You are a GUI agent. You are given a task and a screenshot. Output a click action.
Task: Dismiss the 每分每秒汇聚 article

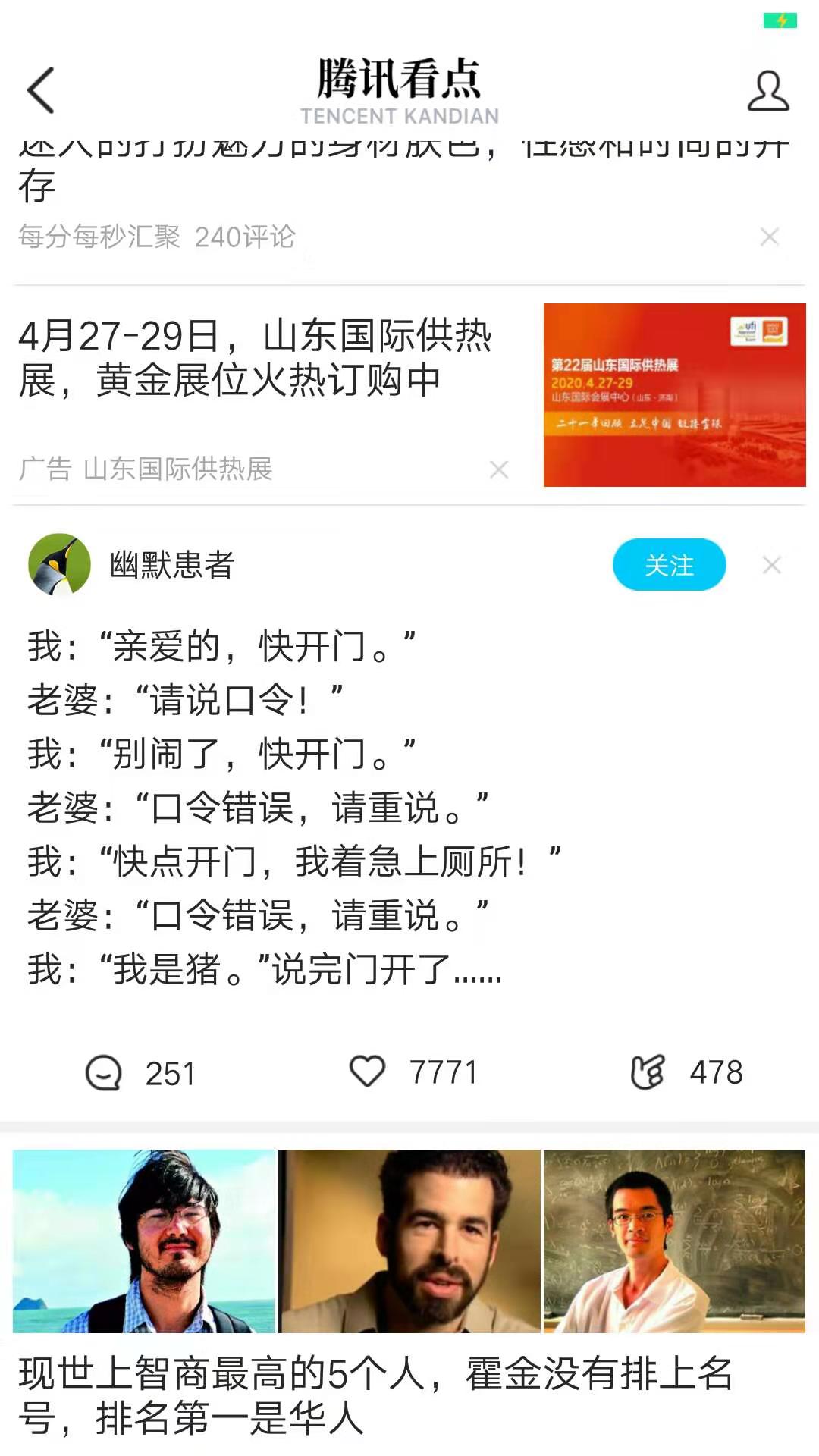click(x=769, y=237)
